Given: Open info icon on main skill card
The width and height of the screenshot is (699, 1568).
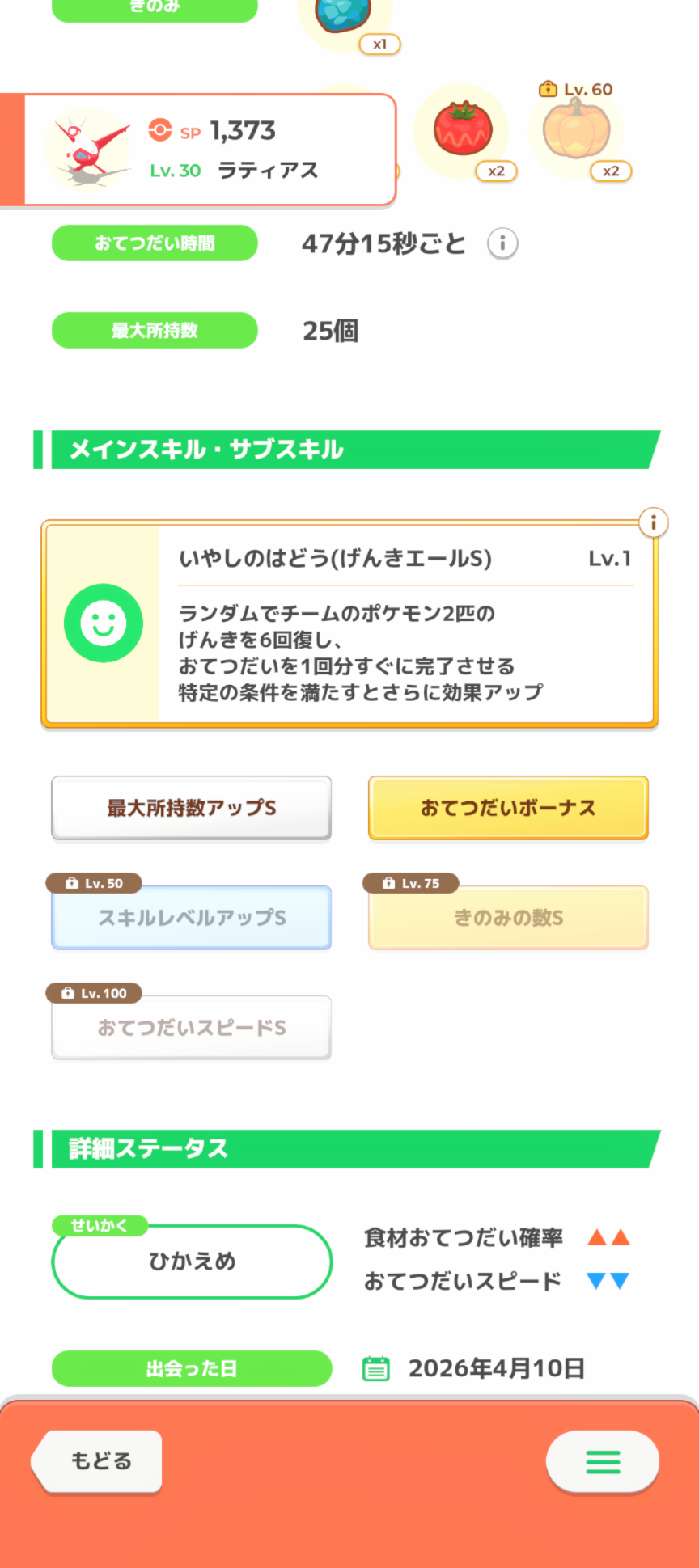Looking at the screenshot, I should pos(653,522).
